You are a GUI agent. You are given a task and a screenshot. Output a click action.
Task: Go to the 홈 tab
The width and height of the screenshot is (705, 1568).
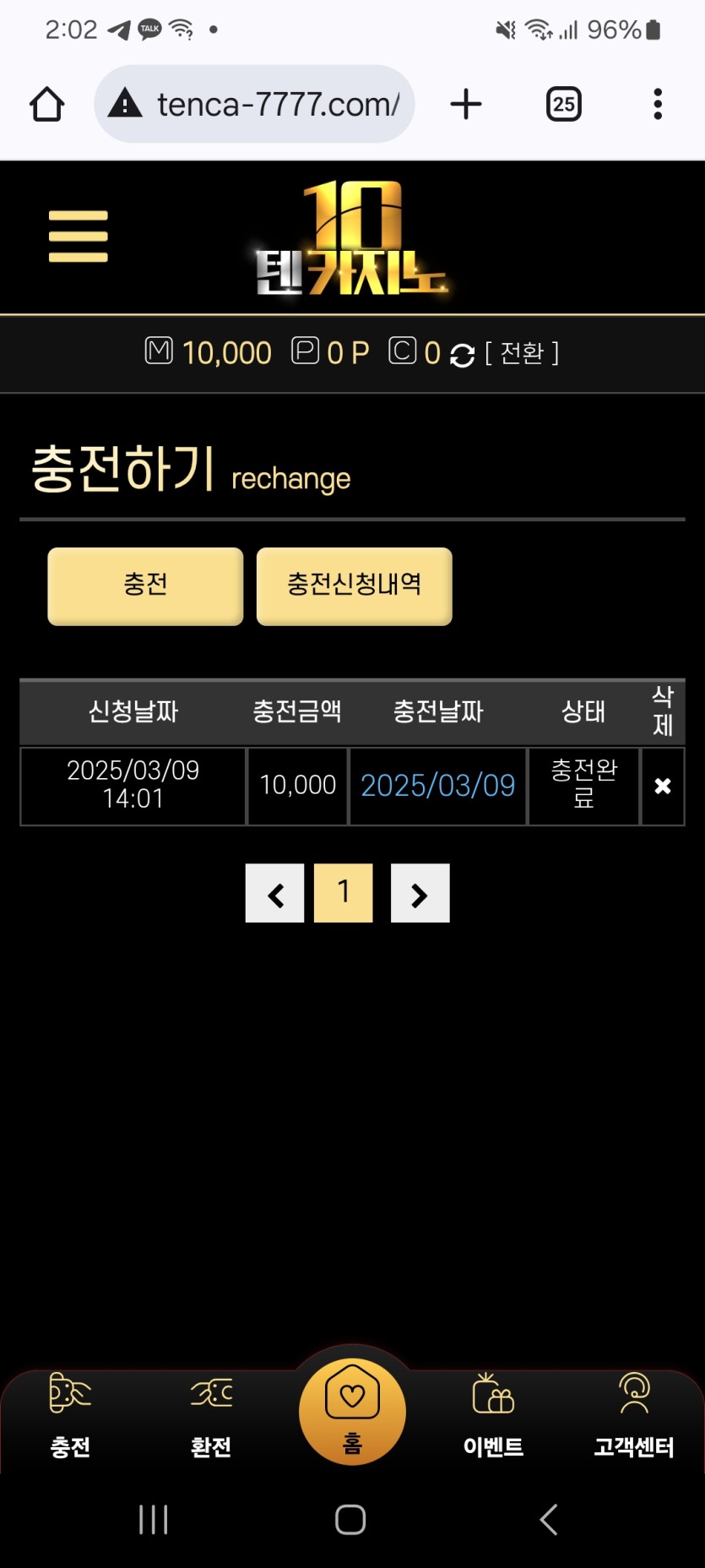point(352,1411)
